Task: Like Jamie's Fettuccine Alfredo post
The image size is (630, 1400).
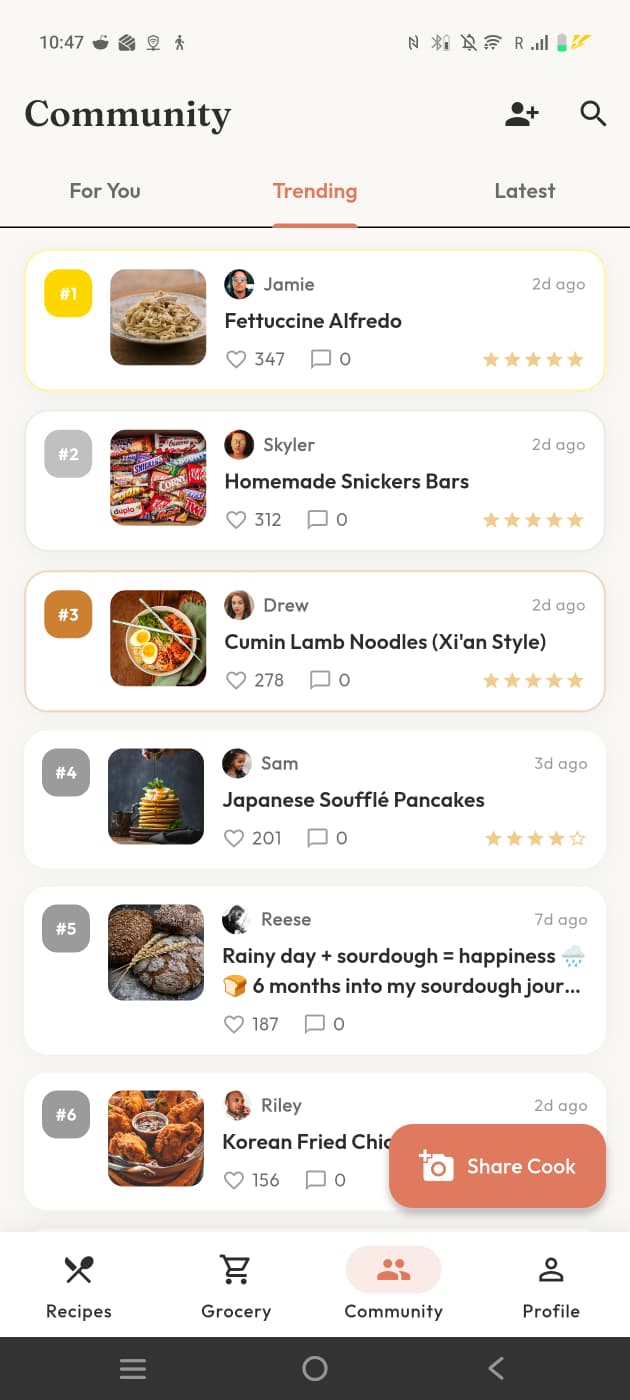Action: tap(255, 359)
